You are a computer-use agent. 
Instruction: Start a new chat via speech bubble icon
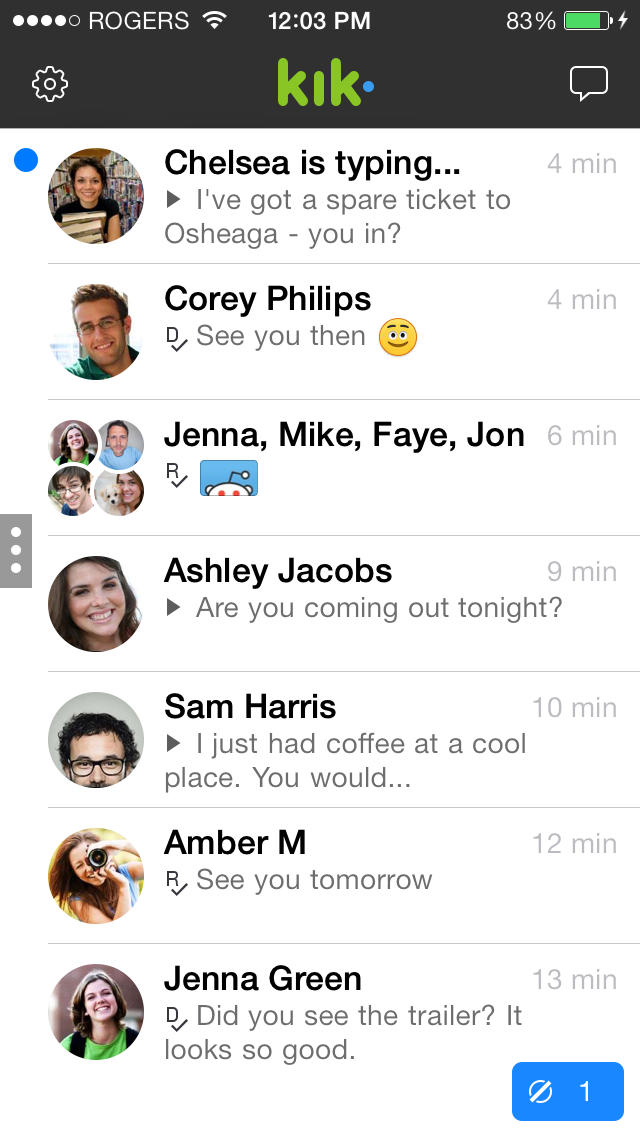[588, 84]
